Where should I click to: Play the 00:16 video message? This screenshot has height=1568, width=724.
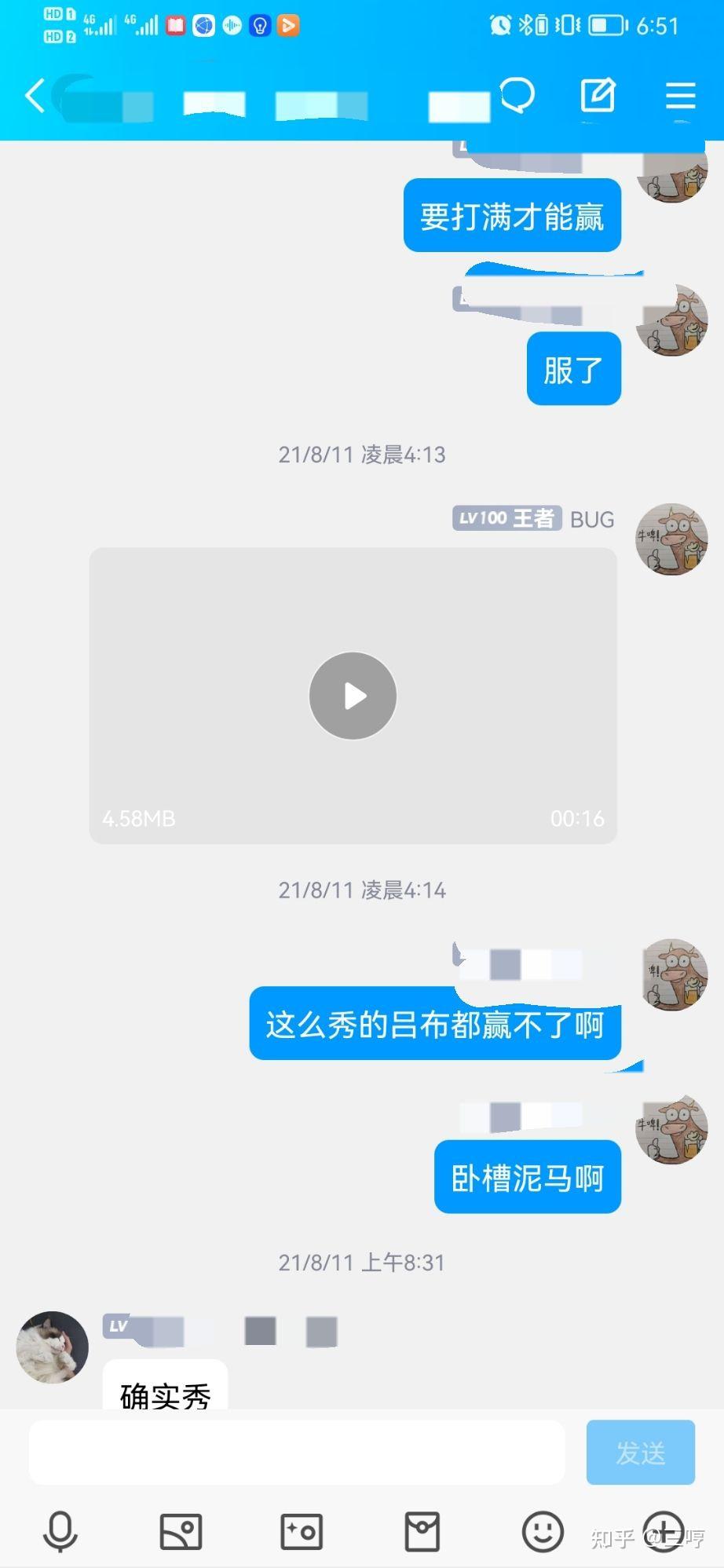353,696
